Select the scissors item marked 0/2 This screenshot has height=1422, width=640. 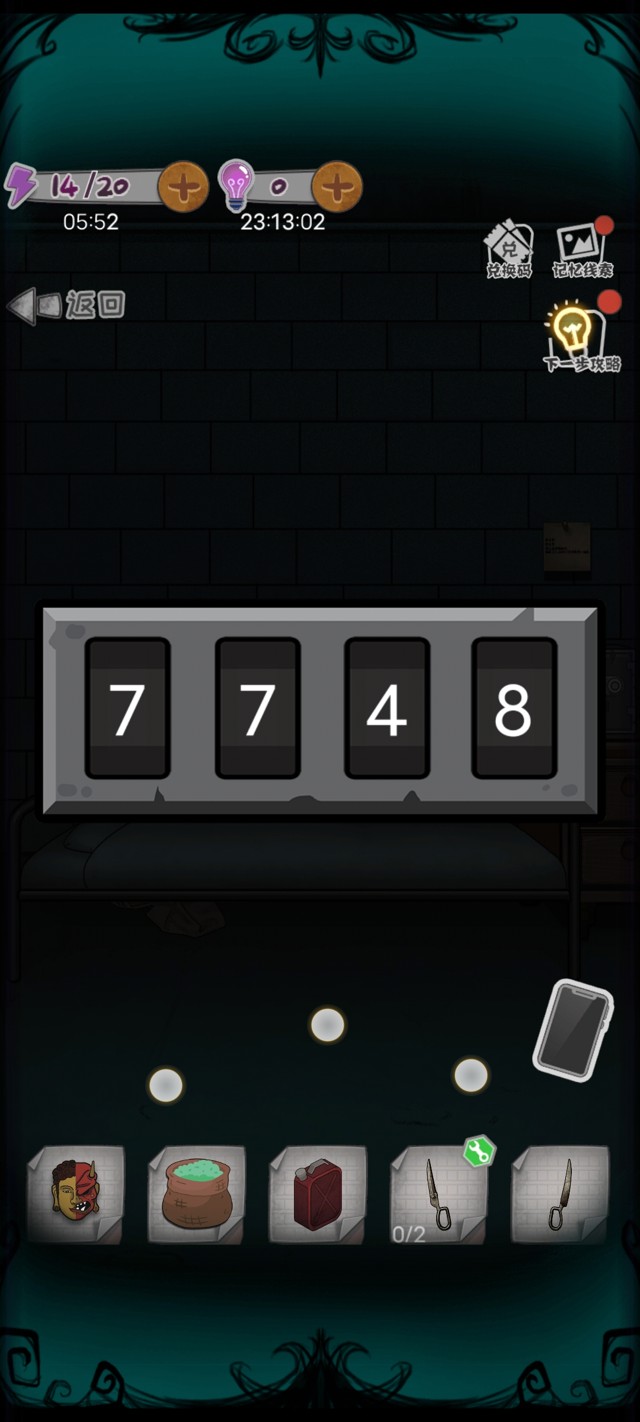click(x=439, y=1194)
